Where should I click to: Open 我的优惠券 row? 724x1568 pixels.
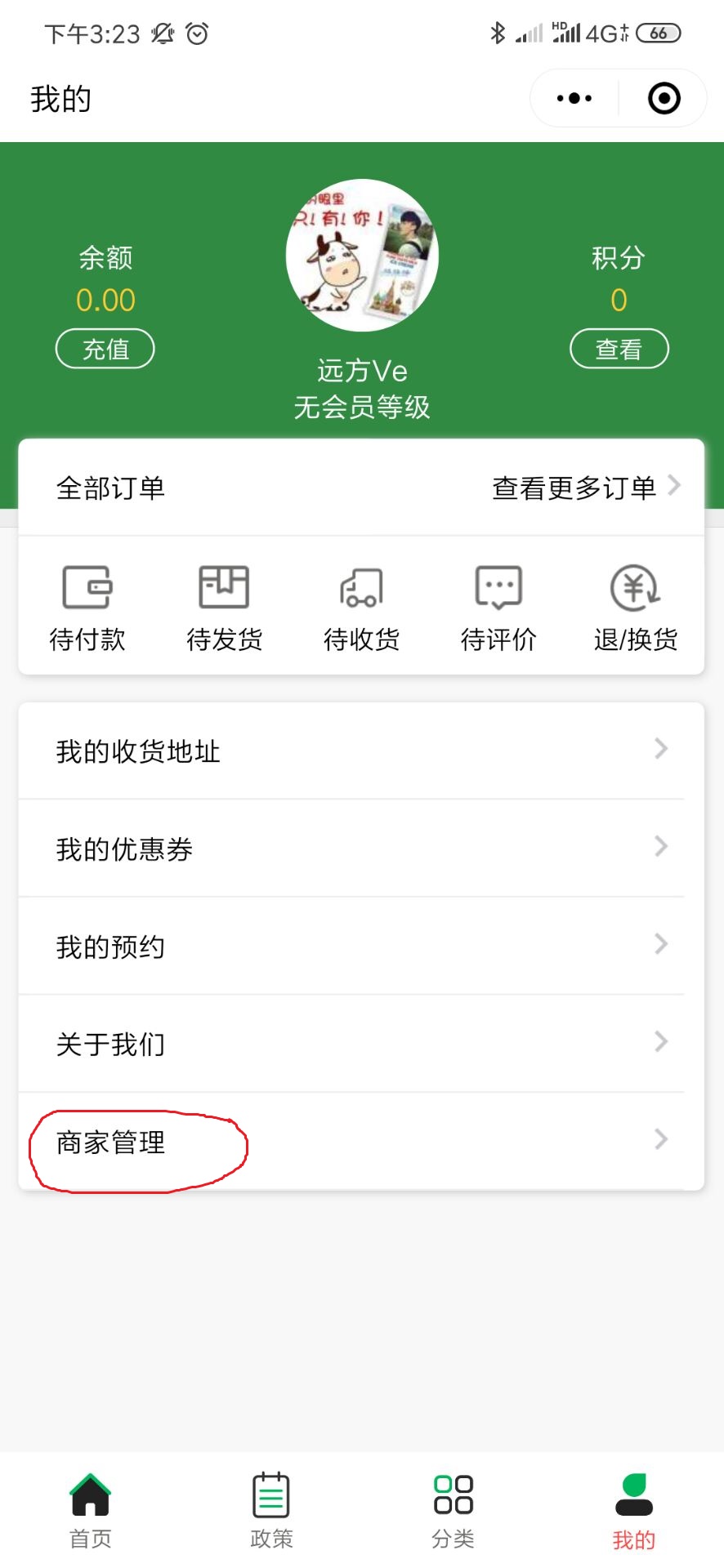pyautogui.click(x=360, y=849)
